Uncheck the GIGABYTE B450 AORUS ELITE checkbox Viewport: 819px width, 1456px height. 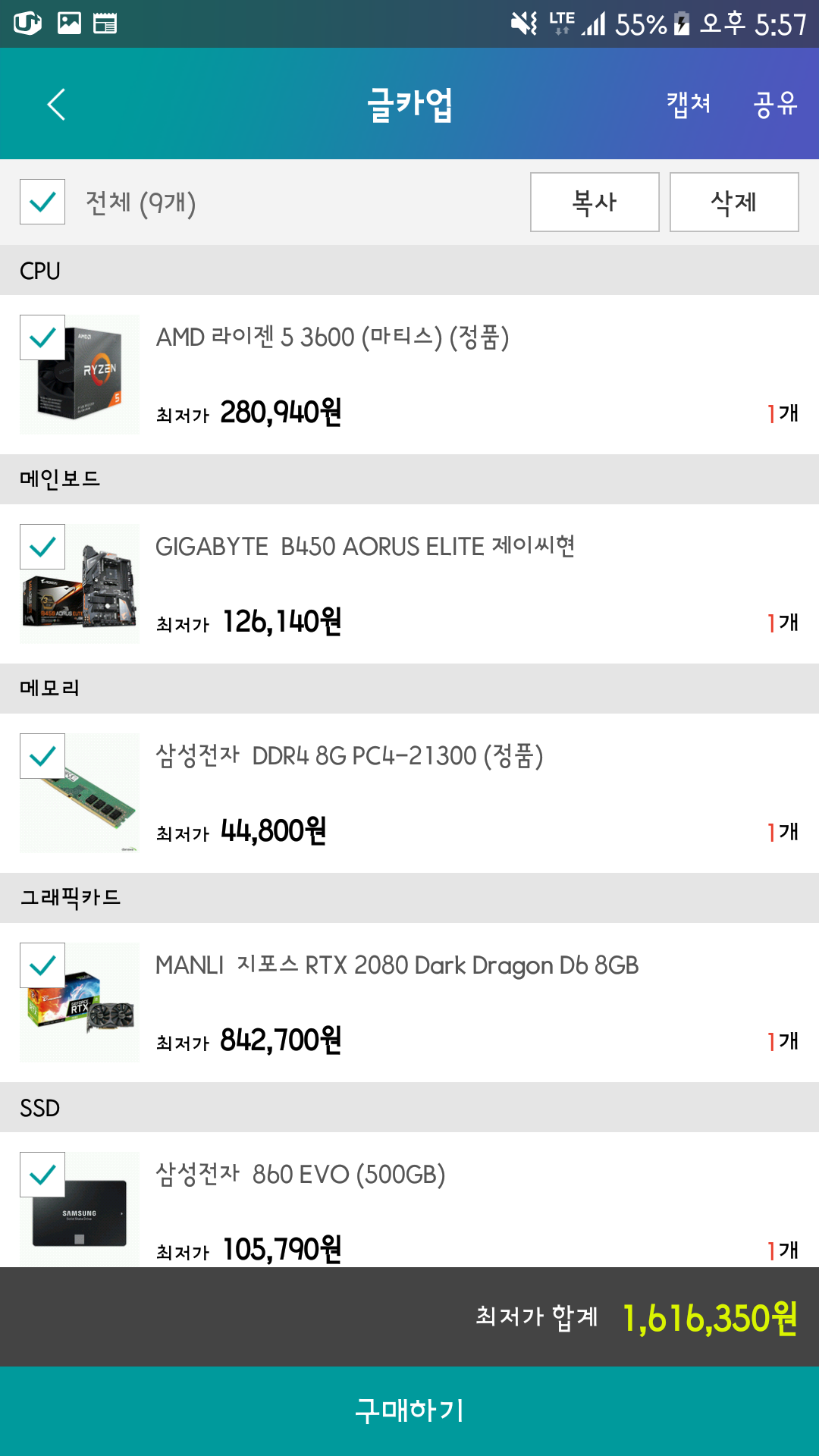pyautogui.click(x=42, y=547)
